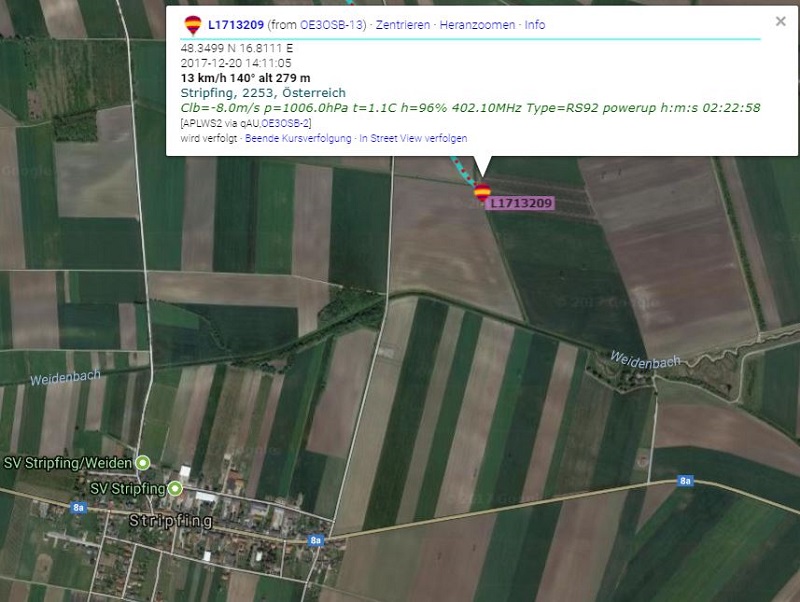The width and height of the screenshot is (800, 602).
Task: Select the L1713209 balloon marker on map
Action: coord(482,194)
